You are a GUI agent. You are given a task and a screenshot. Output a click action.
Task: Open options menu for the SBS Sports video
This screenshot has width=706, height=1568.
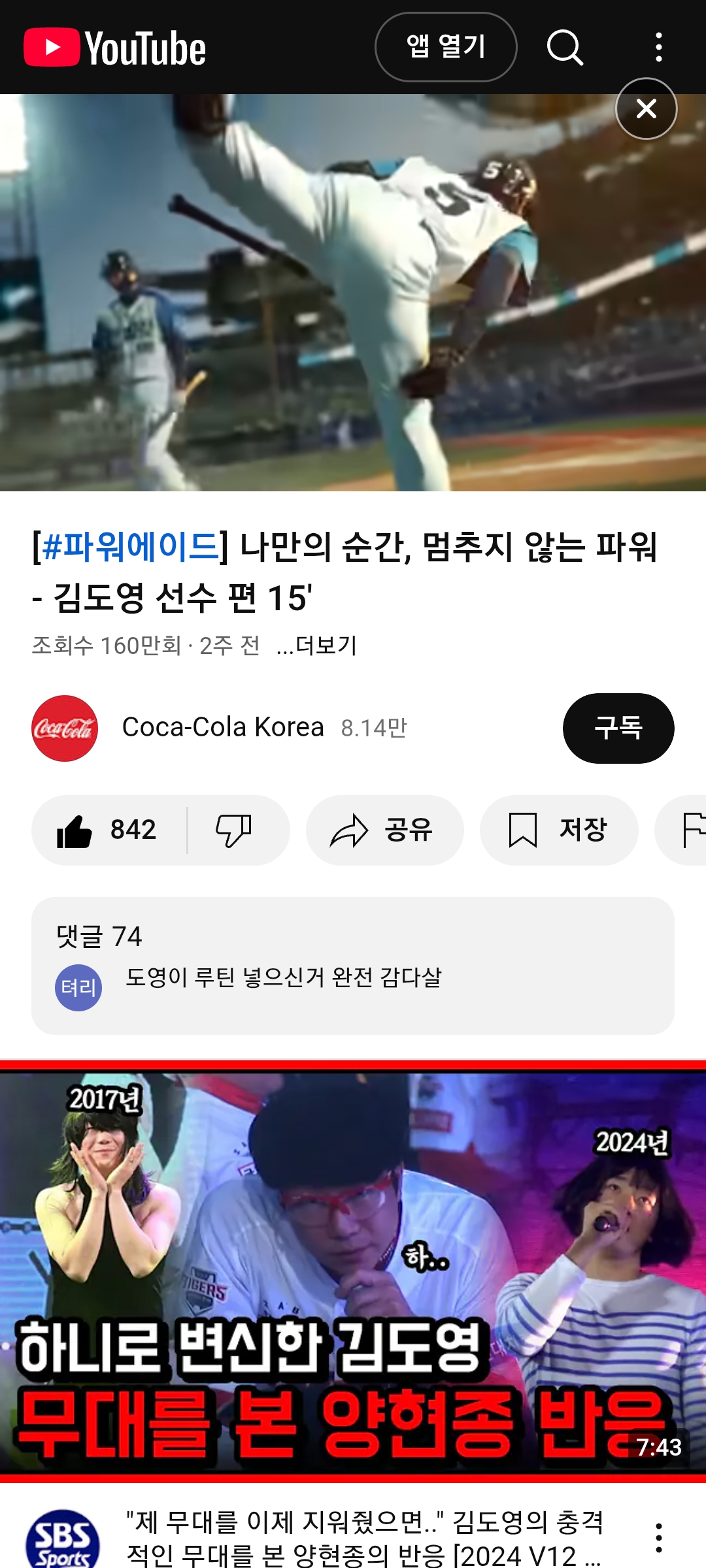pyautogui.click(x=658, y=1538)
